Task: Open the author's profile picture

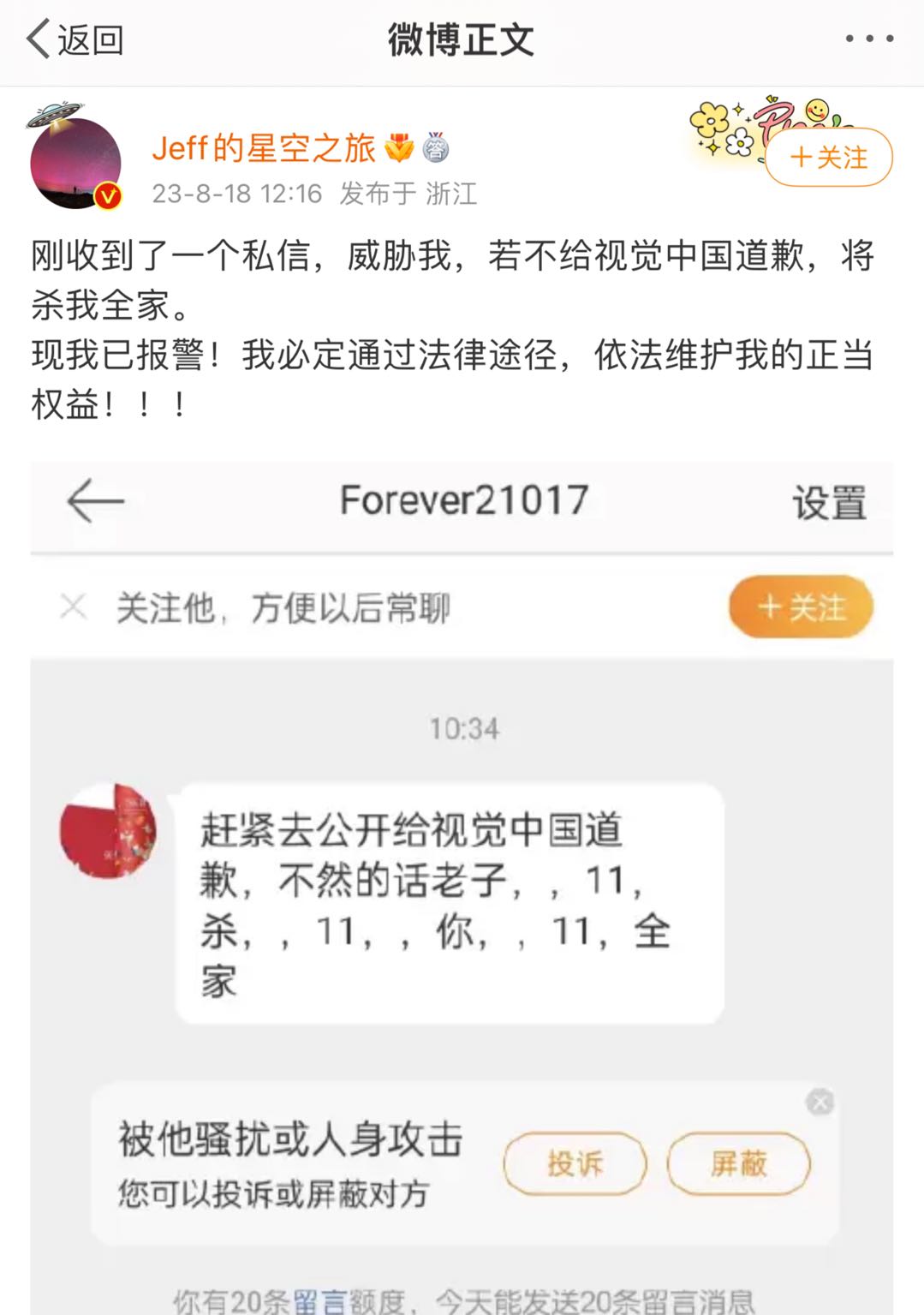Action: (75, 163)
